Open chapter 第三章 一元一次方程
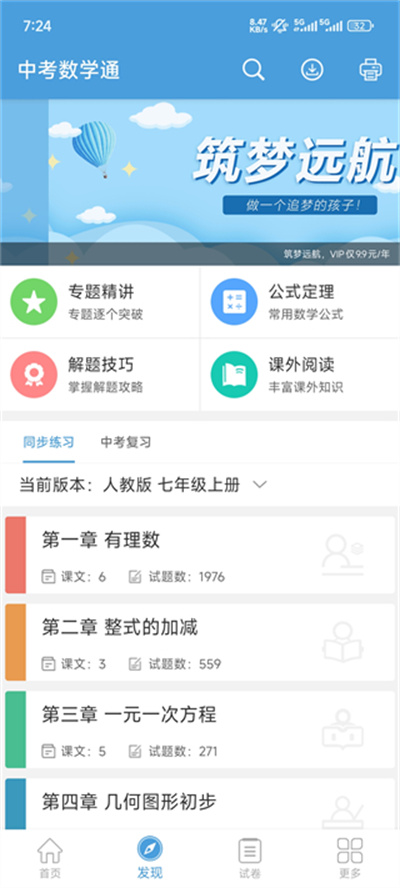 click(x=200, y=729)
